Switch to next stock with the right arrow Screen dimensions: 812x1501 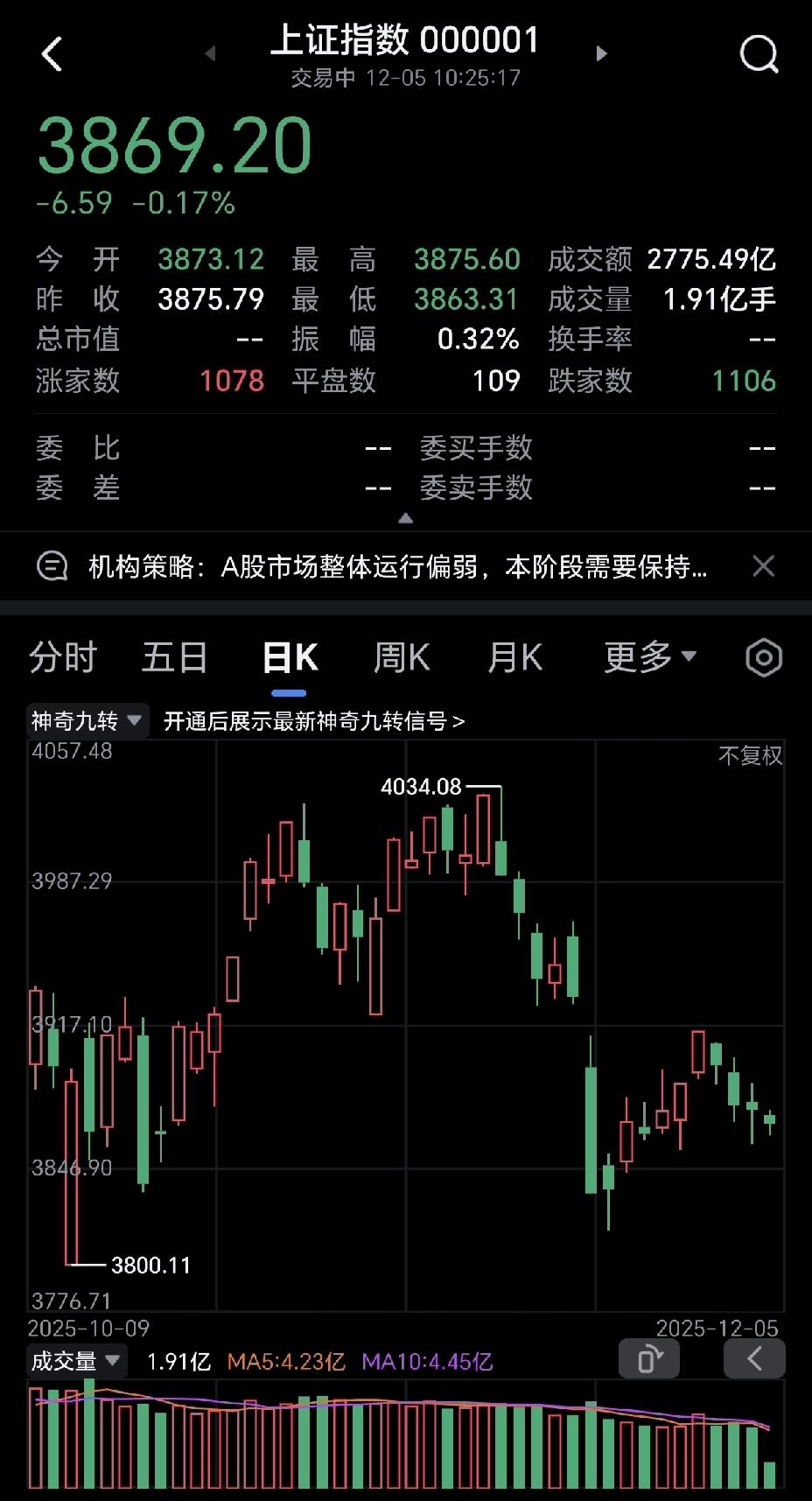[602, 54]
